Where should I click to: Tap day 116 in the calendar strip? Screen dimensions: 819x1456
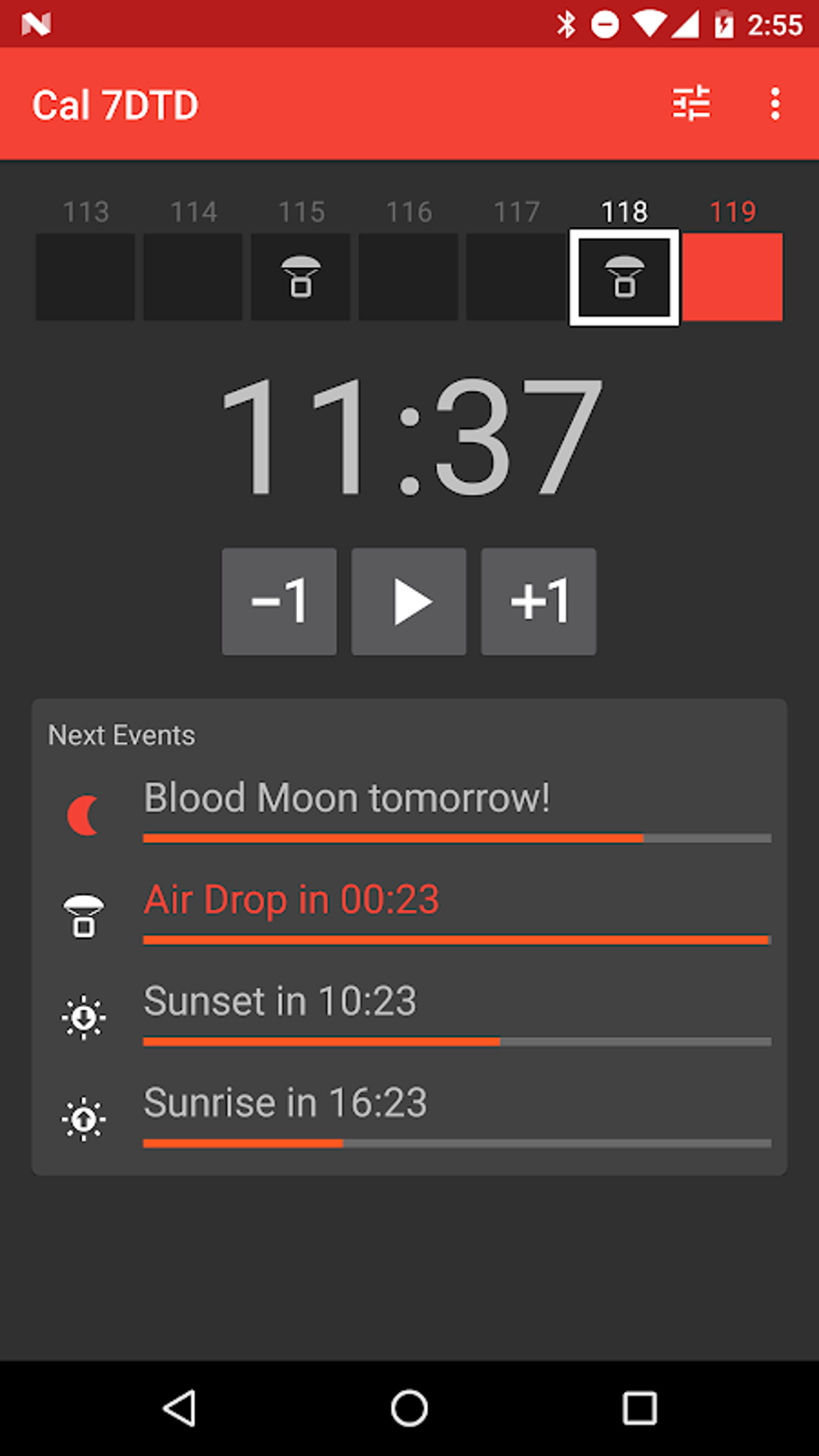[408, 276]
